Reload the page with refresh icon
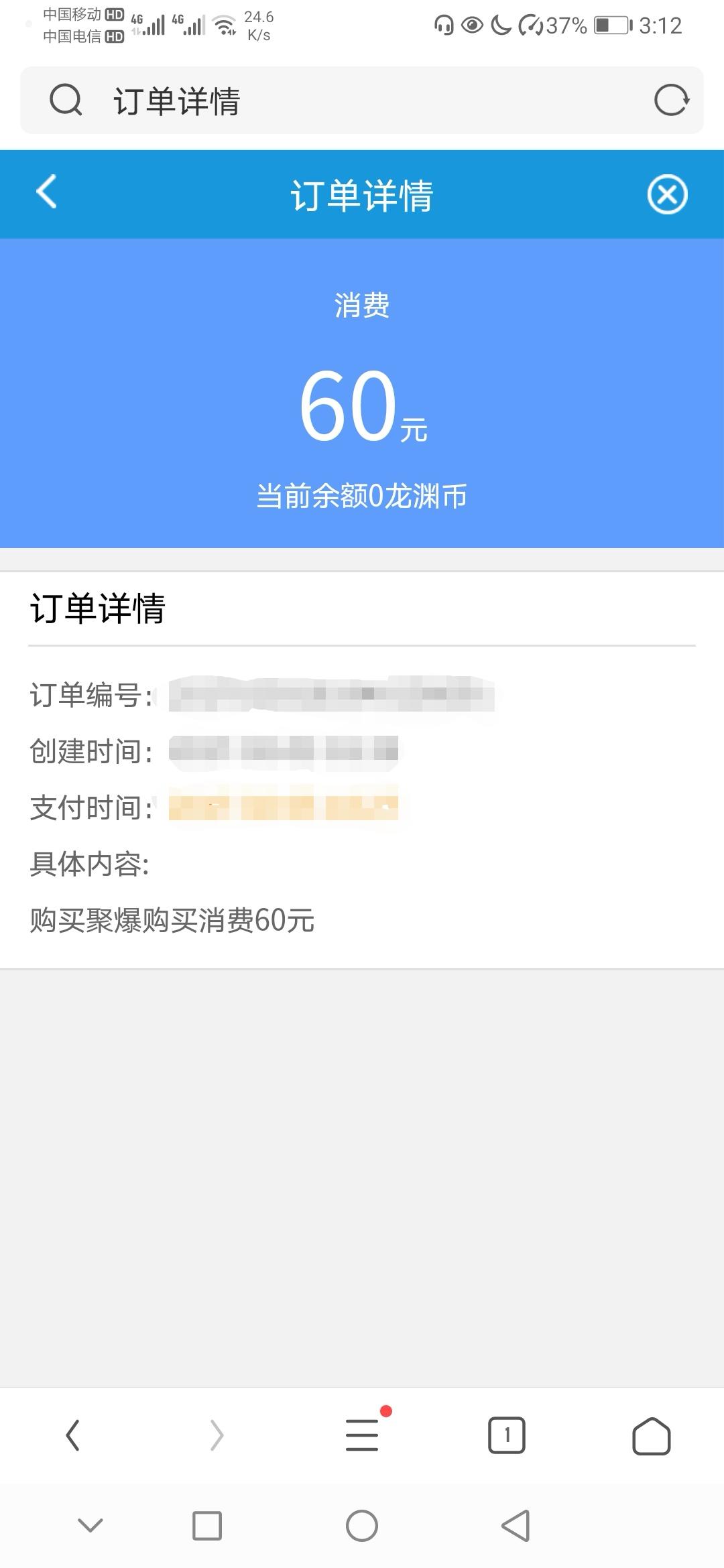 671,101
